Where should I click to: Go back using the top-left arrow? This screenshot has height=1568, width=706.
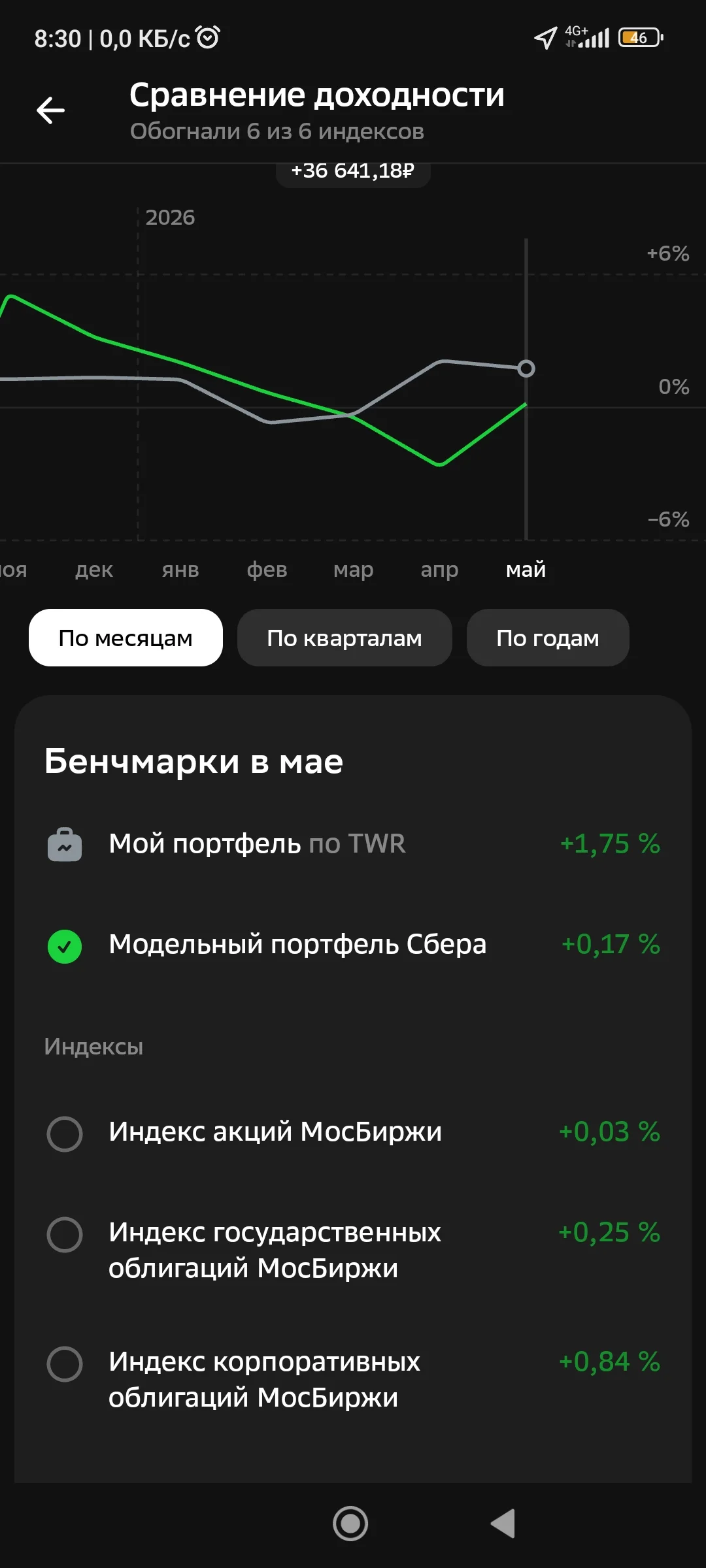click(x=50, y=110)
